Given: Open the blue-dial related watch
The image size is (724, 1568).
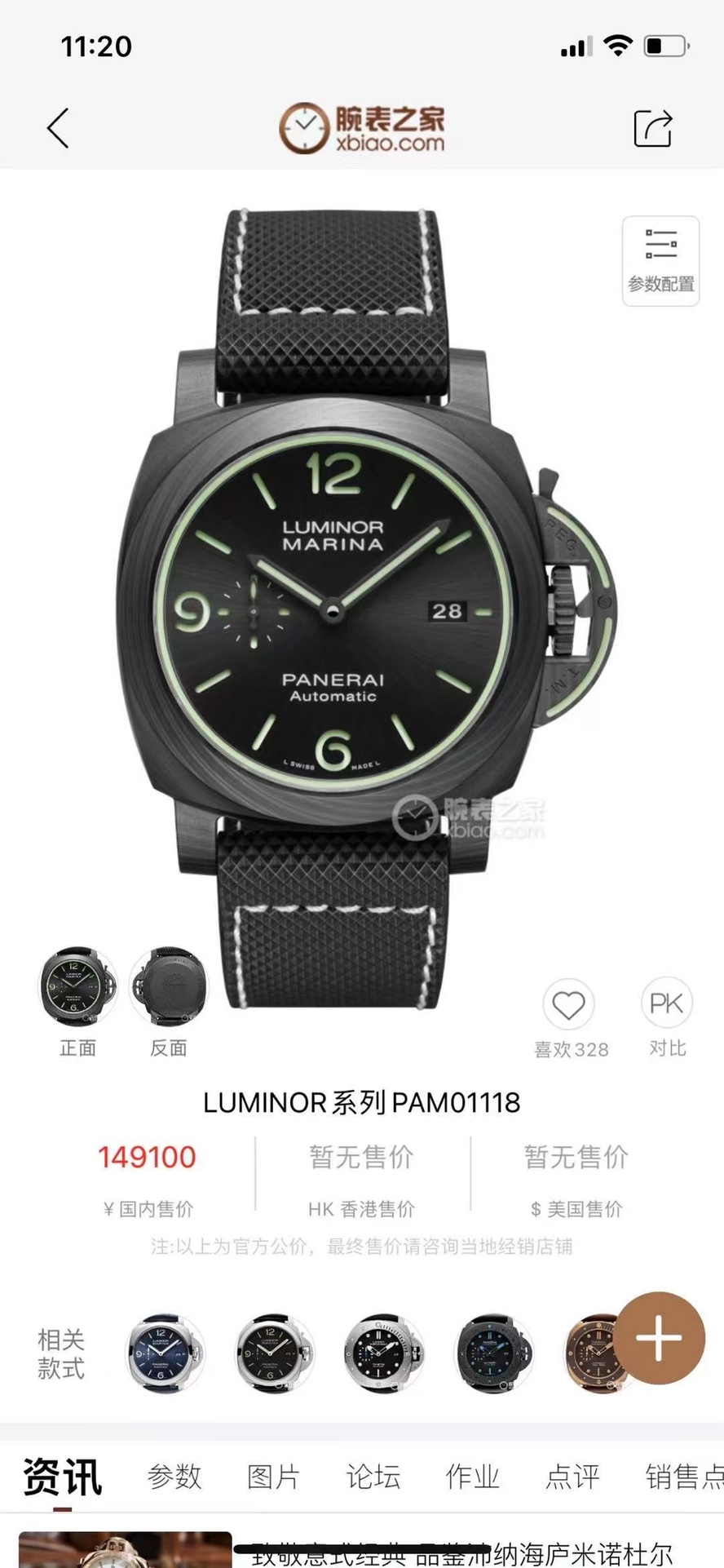Looking at the screenshot, I should tap(165, 1354).
